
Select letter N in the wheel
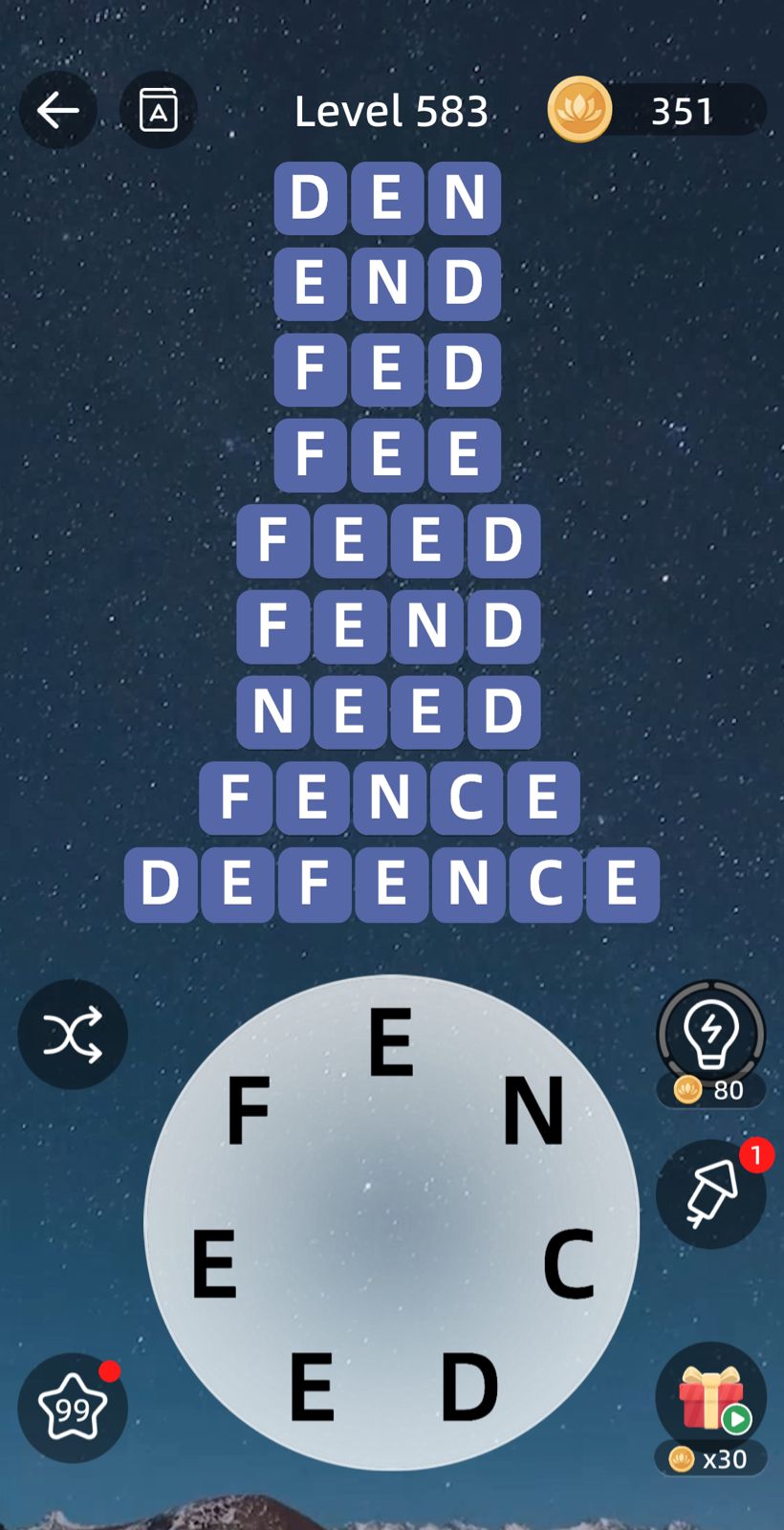coord(534,1110)
